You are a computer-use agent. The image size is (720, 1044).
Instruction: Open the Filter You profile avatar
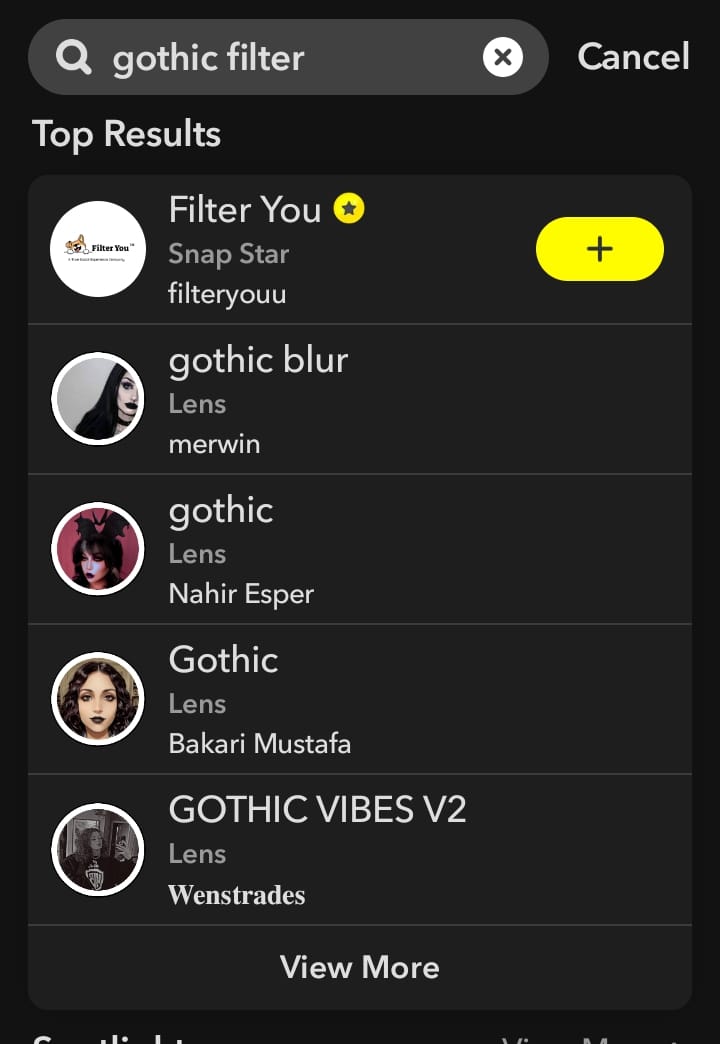click(97, 248)
